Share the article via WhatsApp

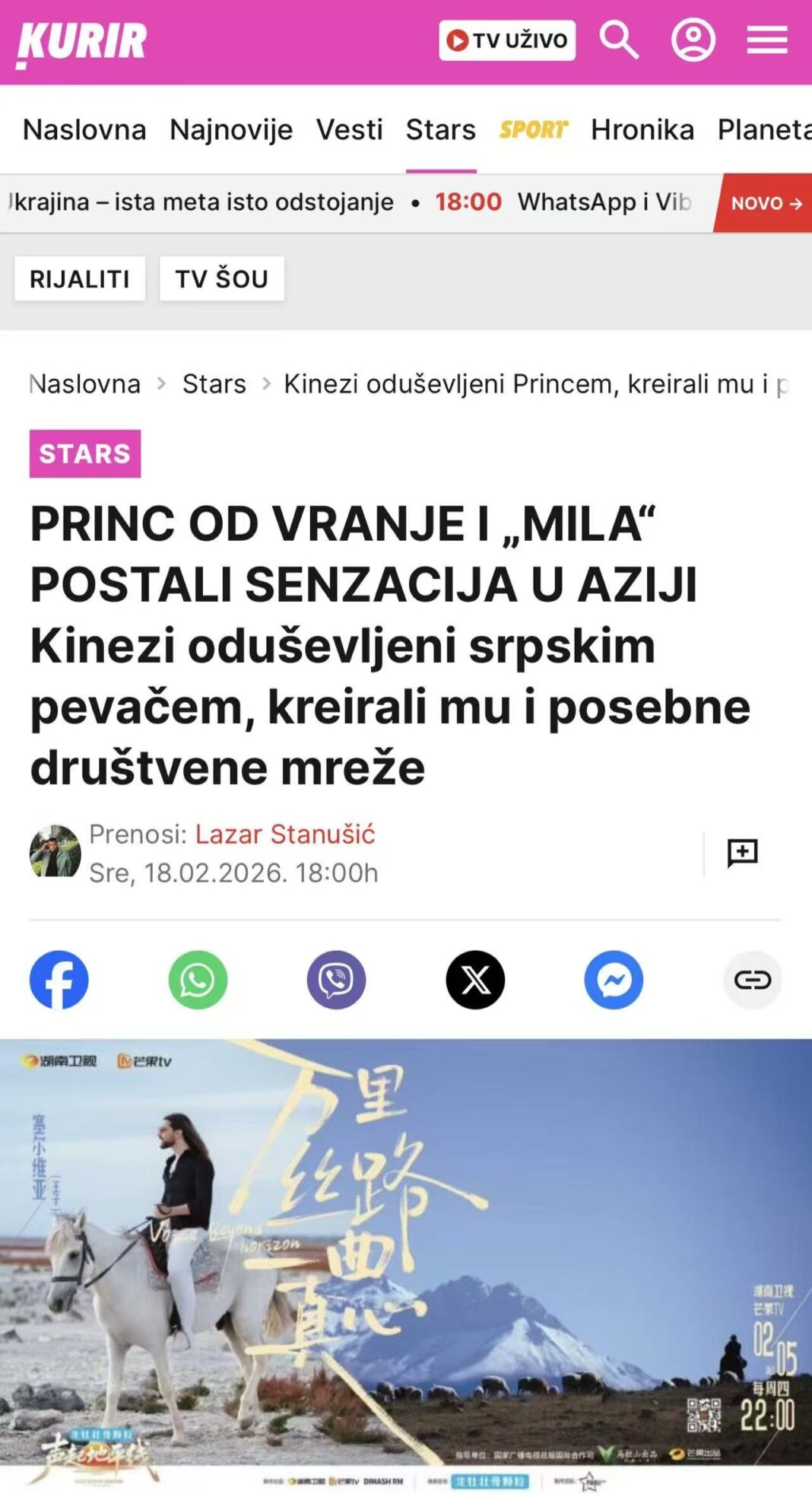coord(198,980)
